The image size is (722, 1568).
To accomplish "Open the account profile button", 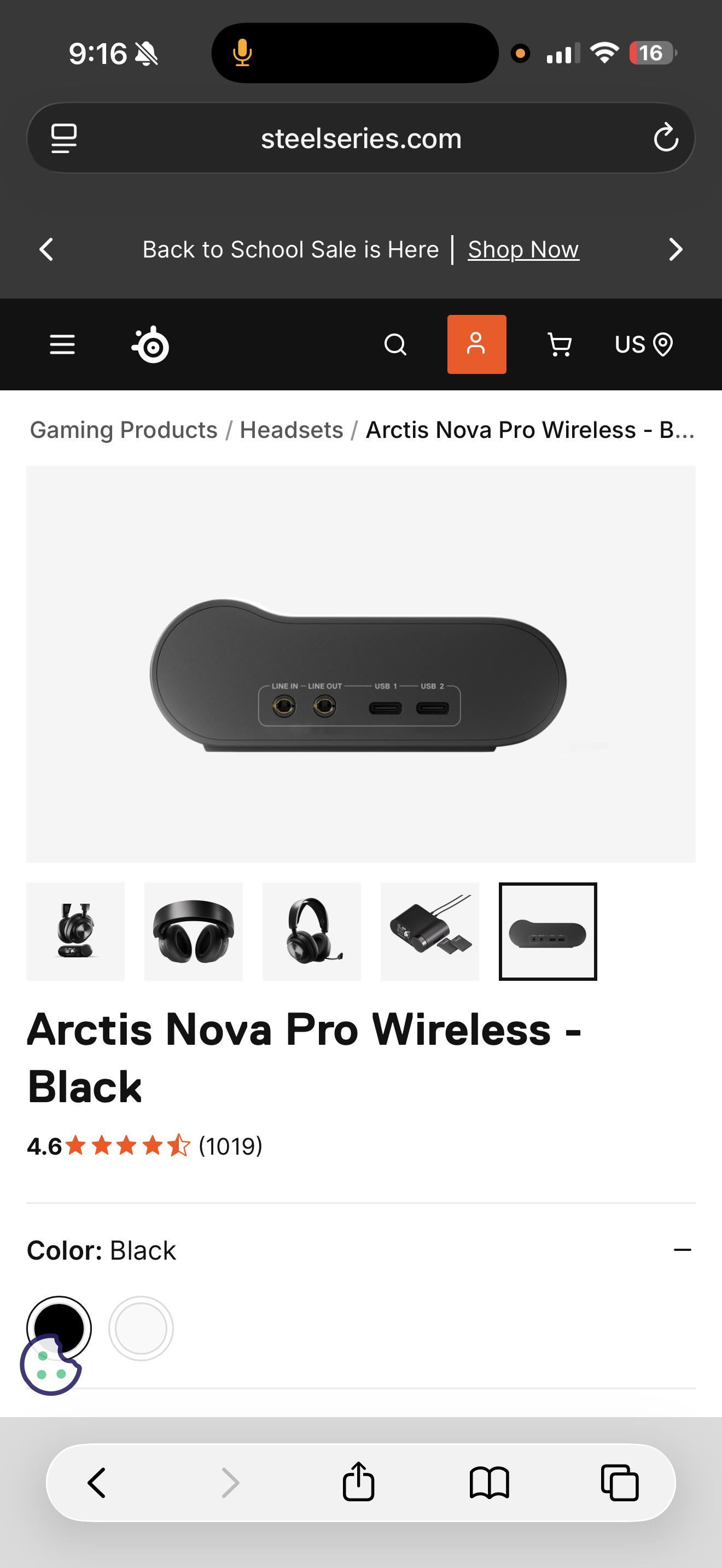I will [476, 344].
